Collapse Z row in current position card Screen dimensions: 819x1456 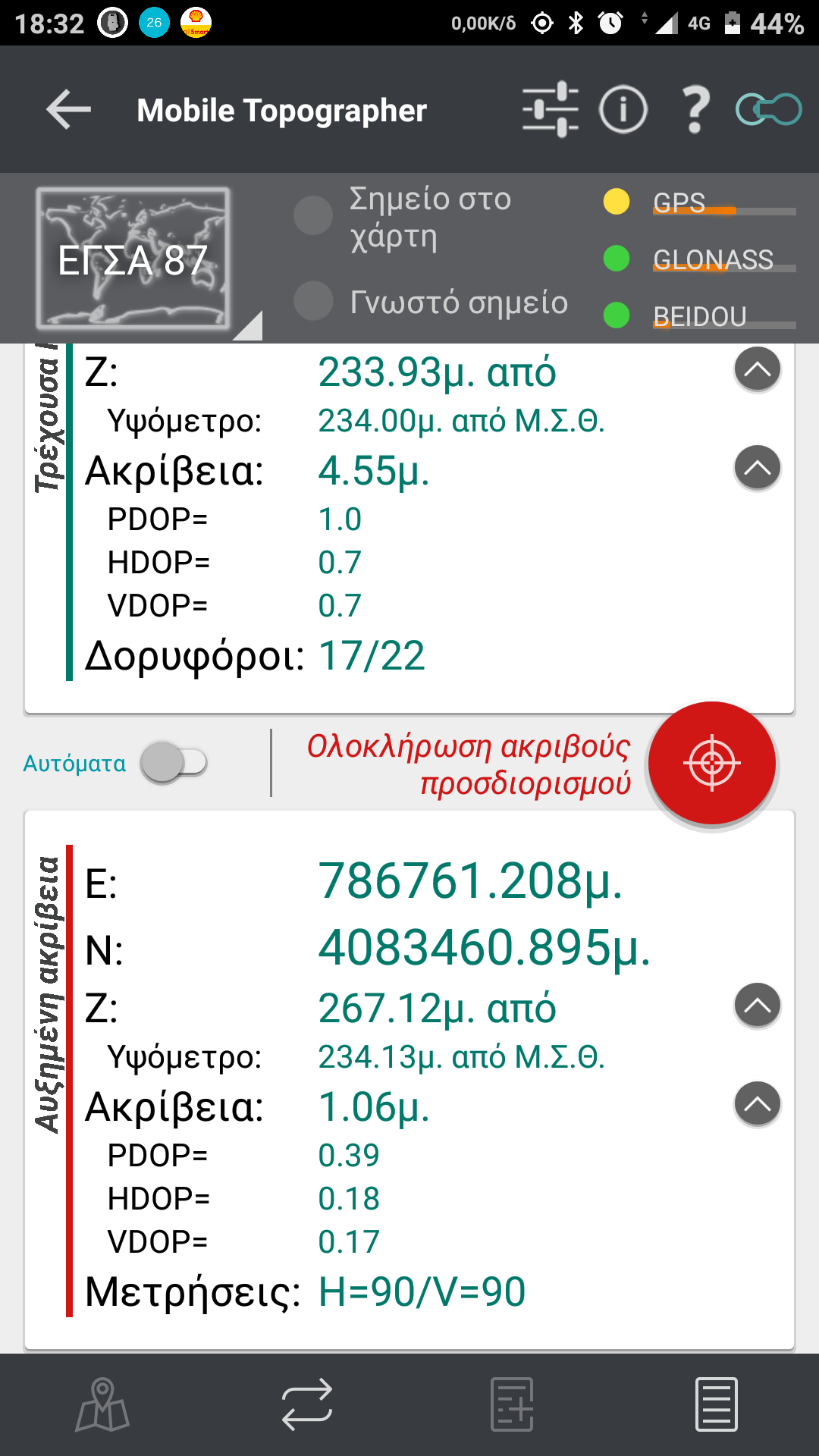pyautogui.click(x=757, y=370)
